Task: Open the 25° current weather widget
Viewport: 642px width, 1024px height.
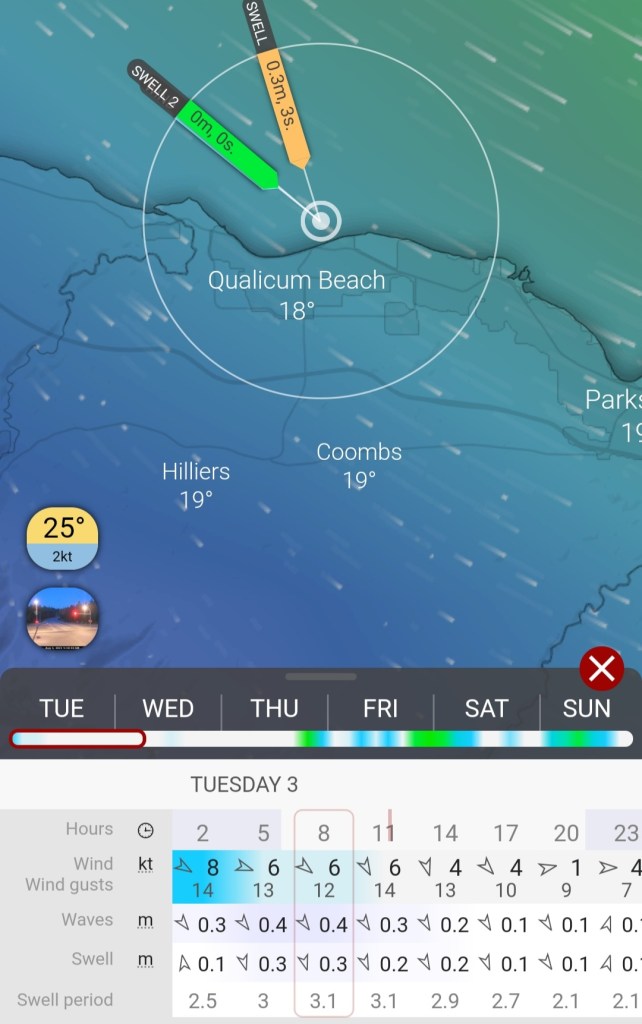Action: (x=62, y=538)
